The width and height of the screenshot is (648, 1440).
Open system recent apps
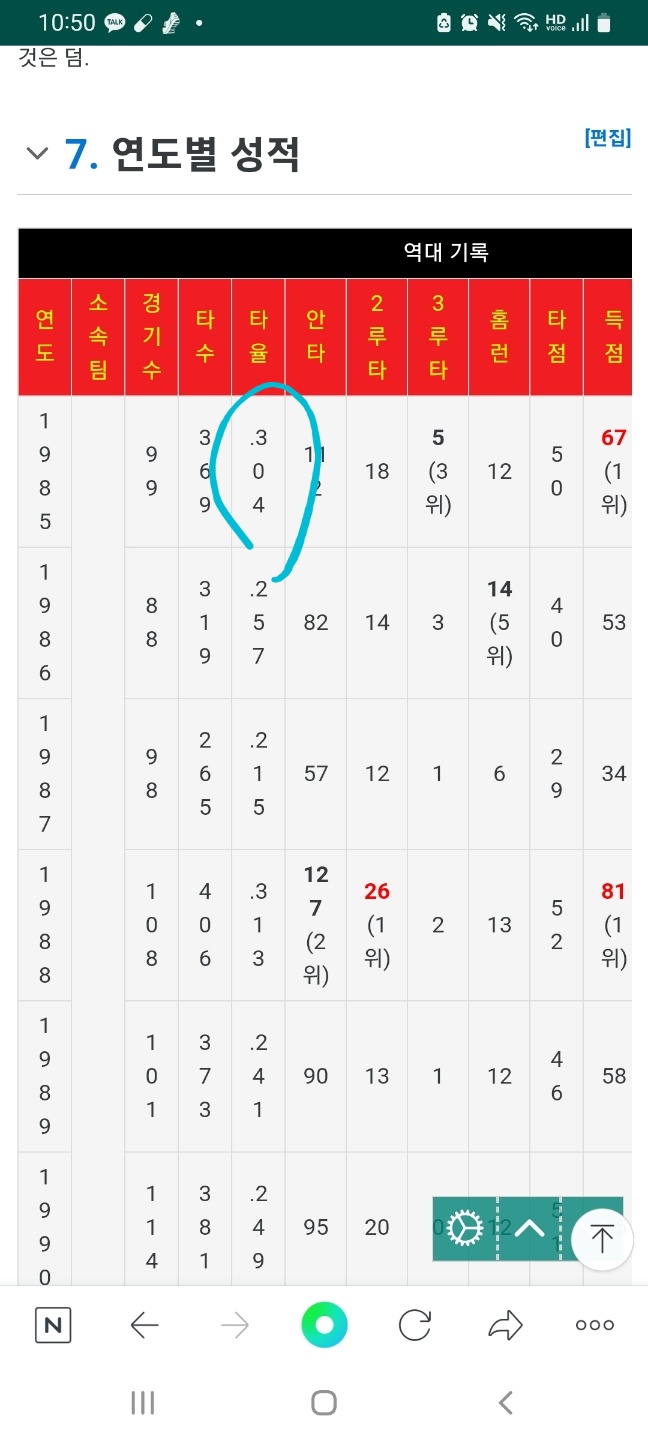(x=143, y=1403)
